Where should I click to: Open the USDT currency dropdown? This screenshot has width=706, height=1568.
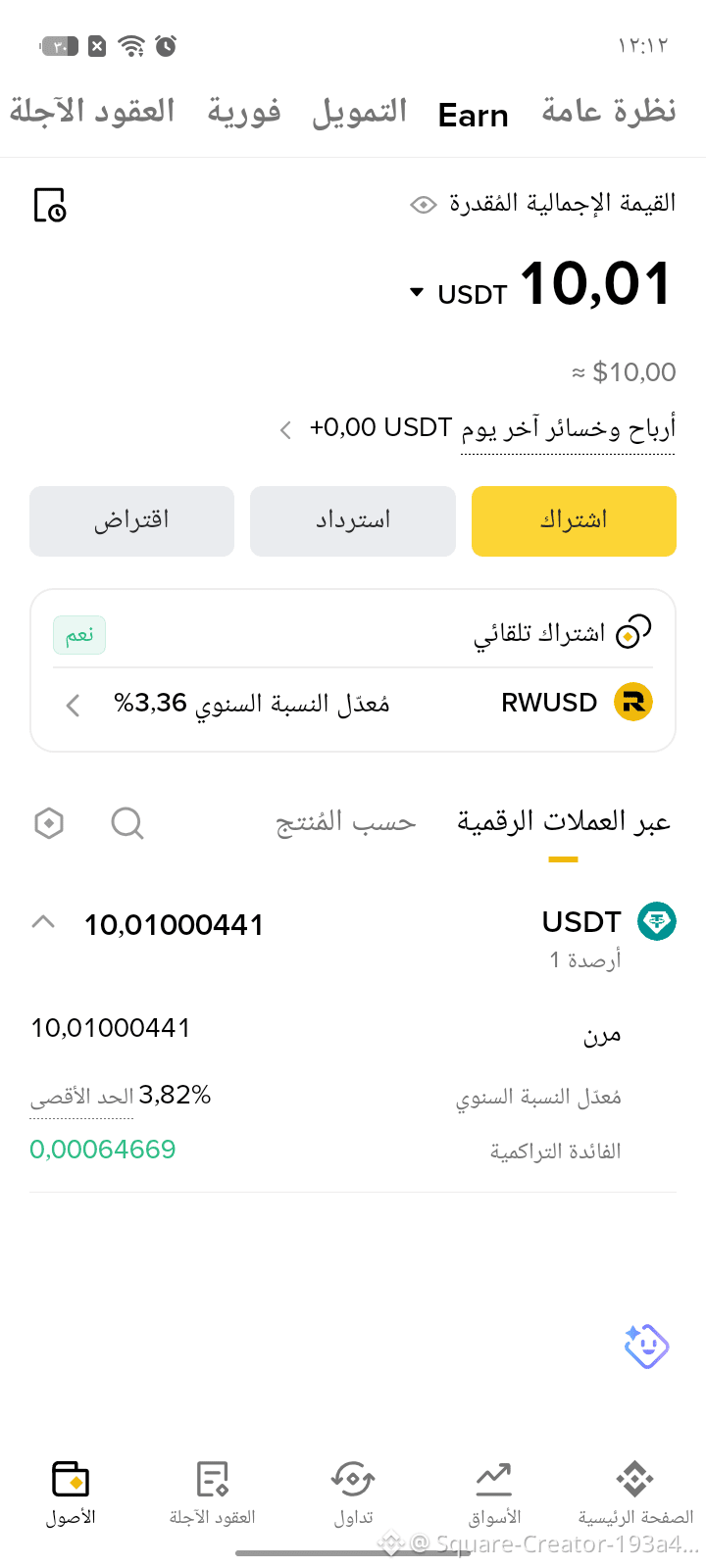[459, 293]
